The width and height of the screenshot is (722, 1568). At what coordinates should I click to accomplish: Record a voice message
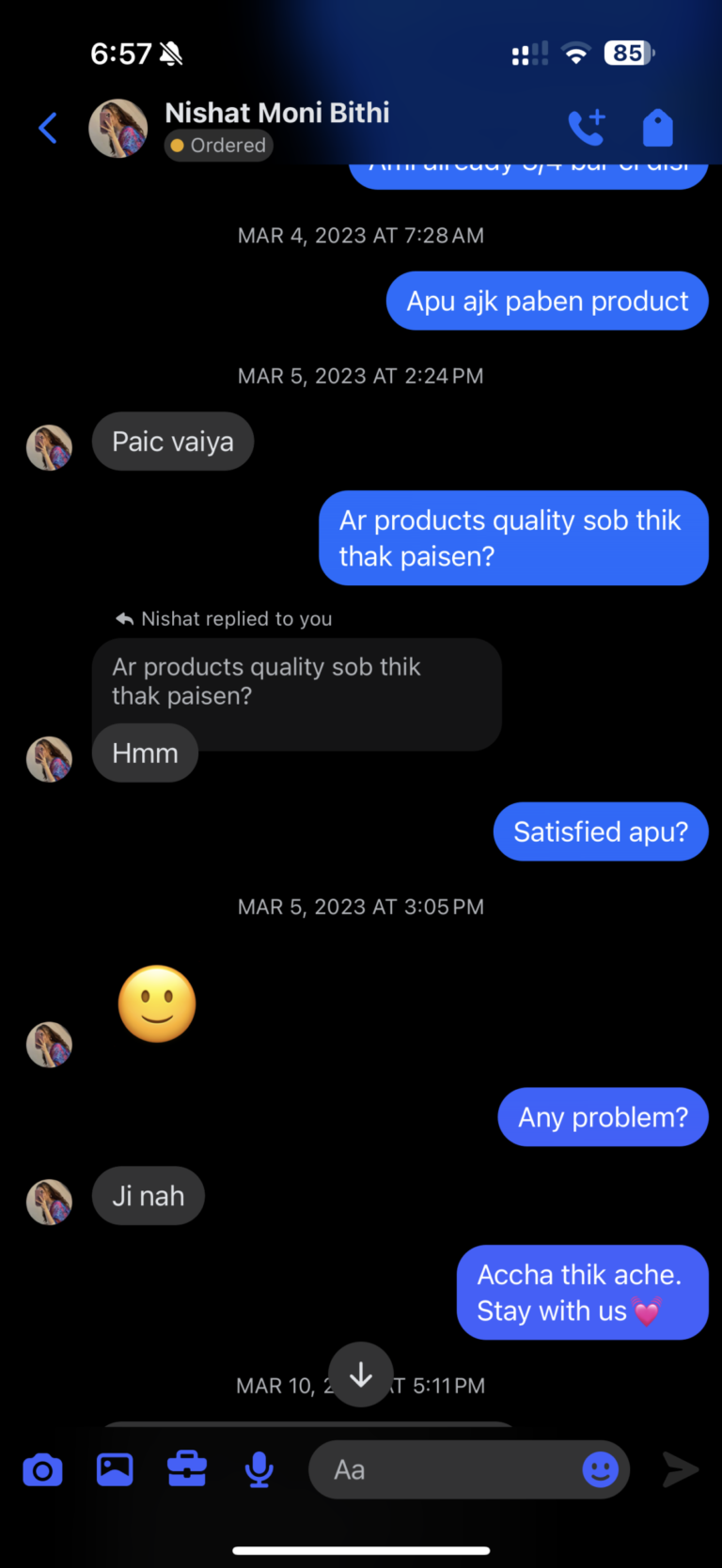[259, 1469]
